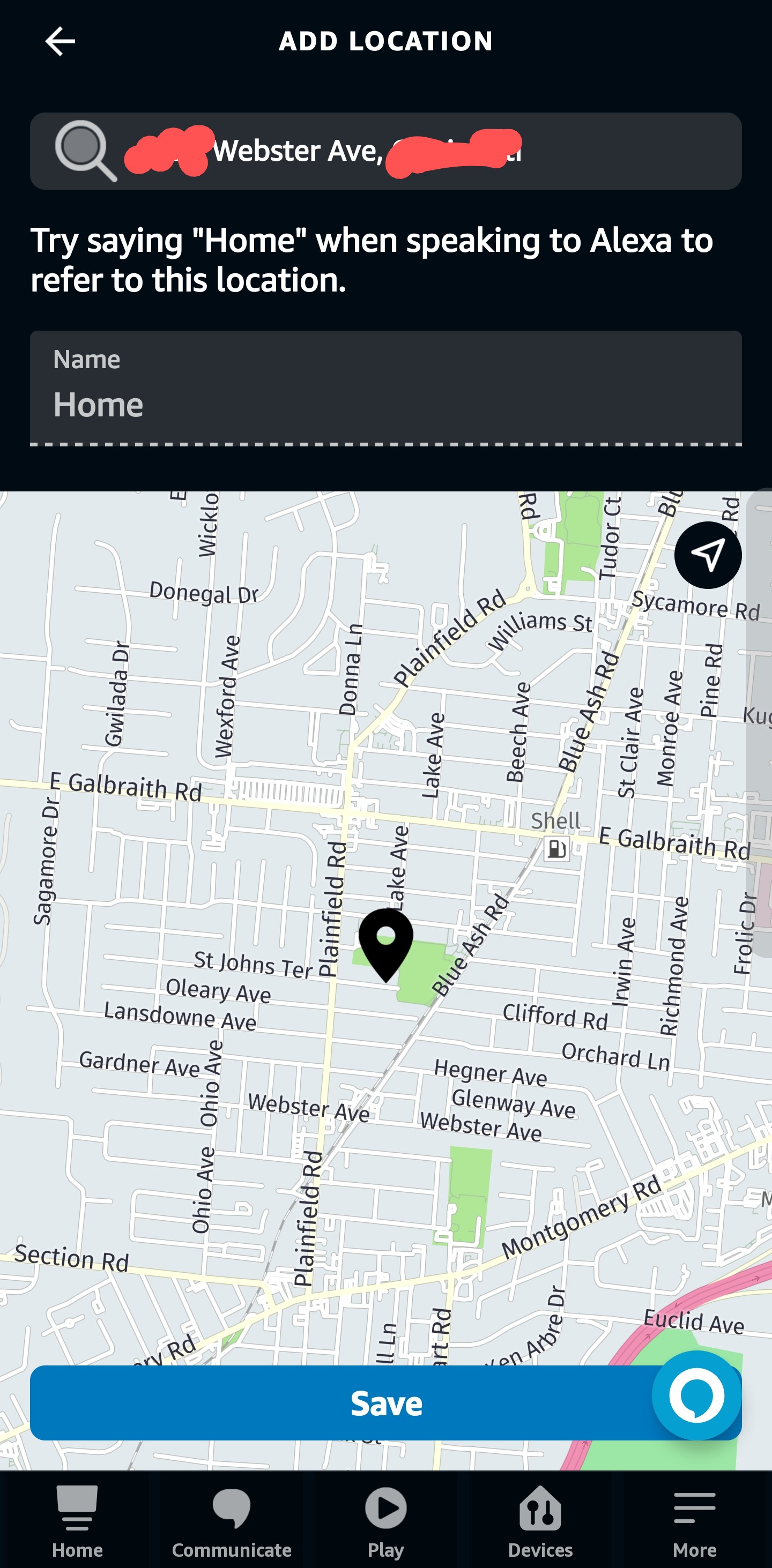Open the Communicate tab

pos(232,1519)
